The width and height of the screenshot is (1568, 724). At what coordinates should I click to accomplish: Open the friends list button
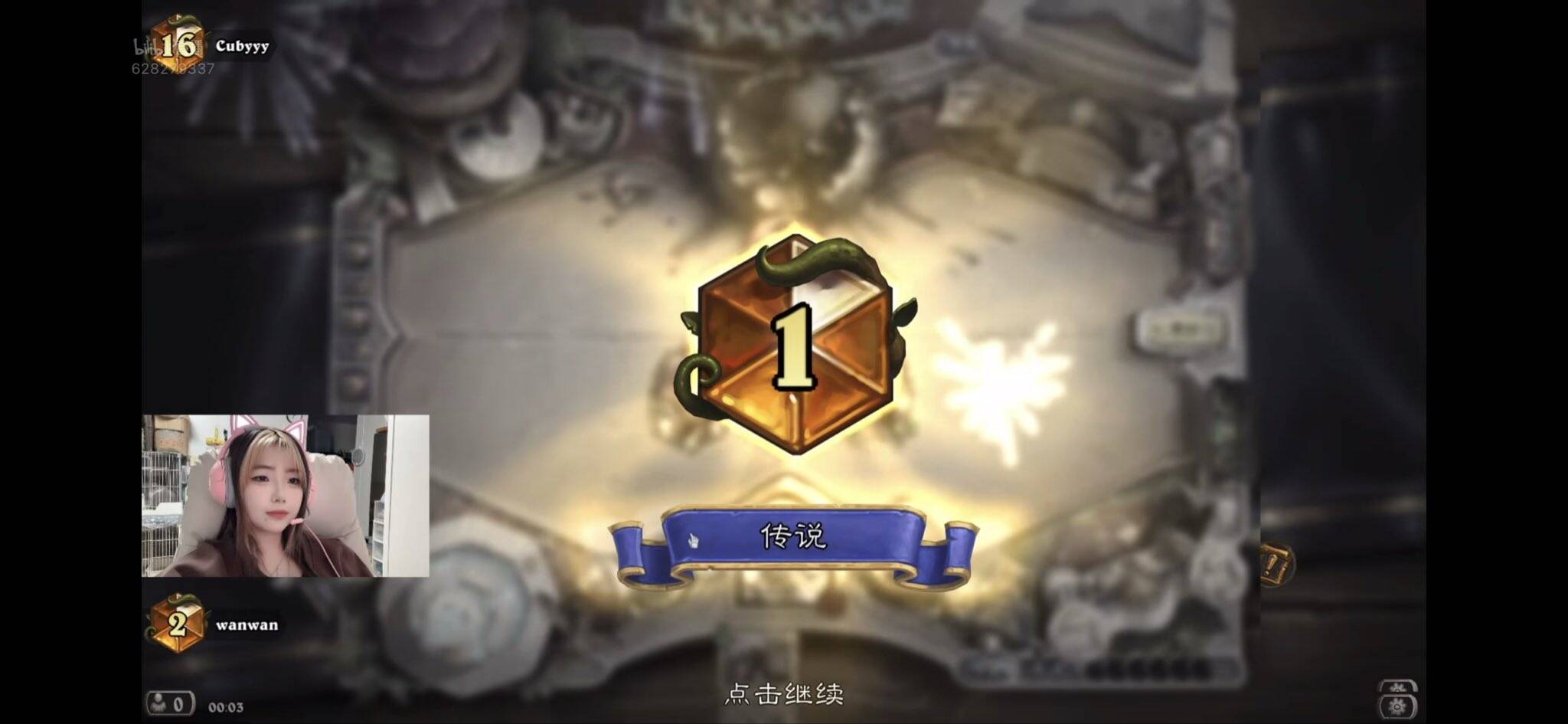(169, 703)
